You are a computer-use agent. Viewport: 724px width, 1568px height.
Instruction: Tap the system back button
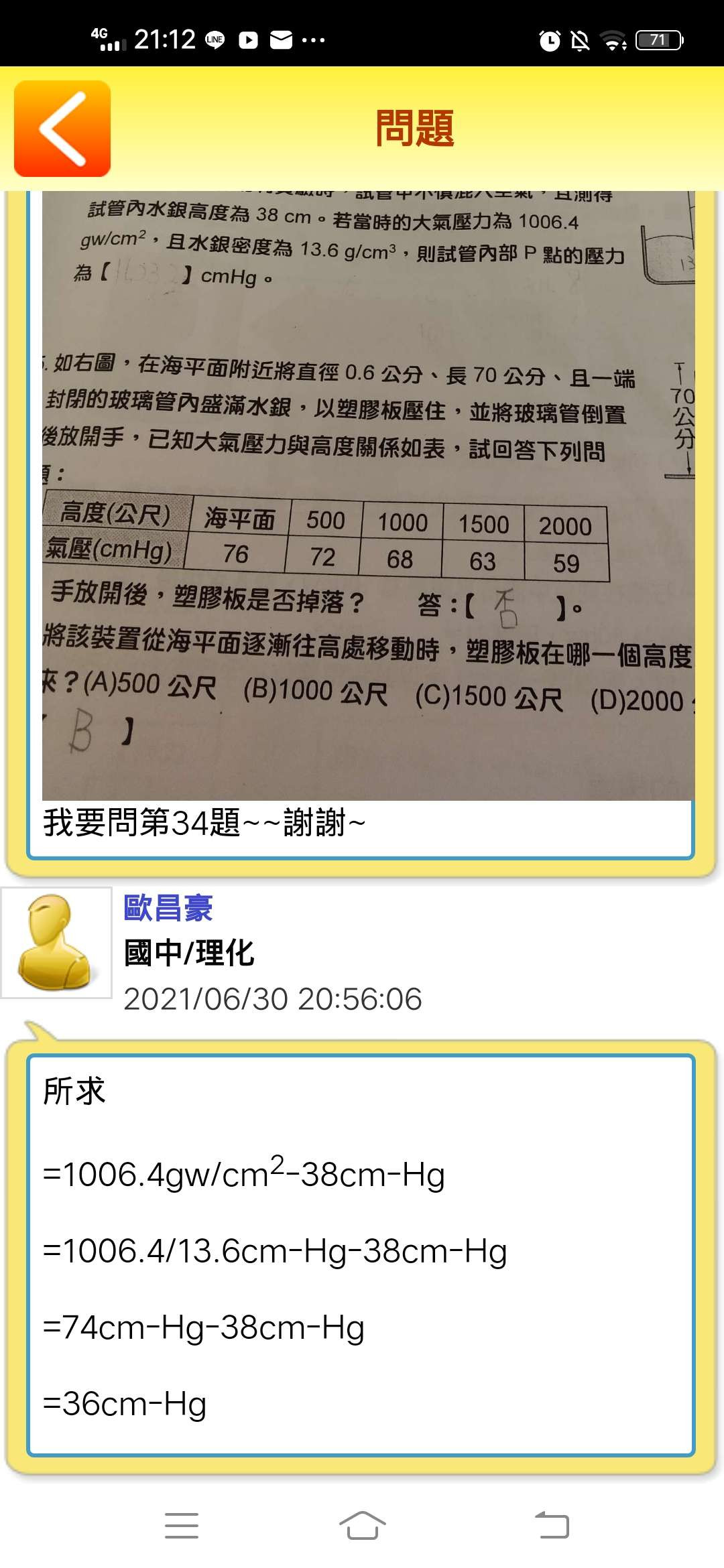[552, 1526]
